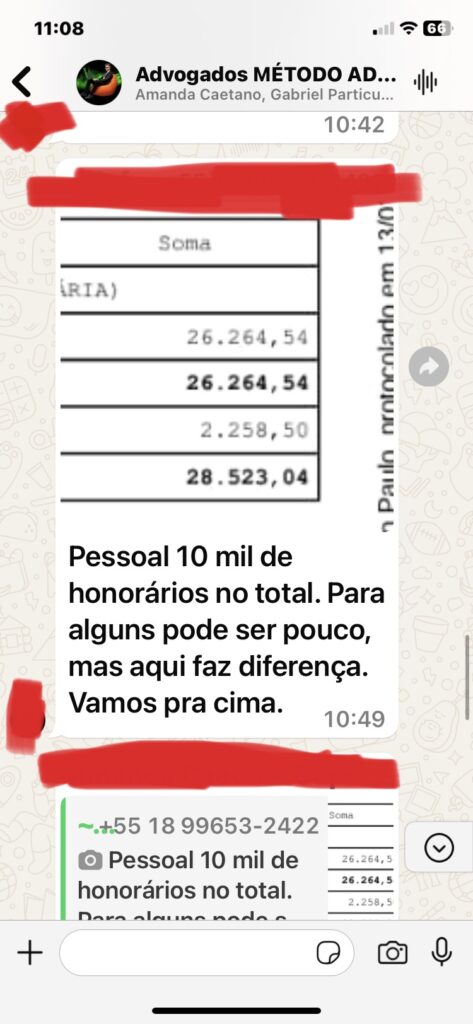This screenshot has height=1024, width=473.
Task: Open the Advogados MÉTODO group info
Action: [265, 83]
